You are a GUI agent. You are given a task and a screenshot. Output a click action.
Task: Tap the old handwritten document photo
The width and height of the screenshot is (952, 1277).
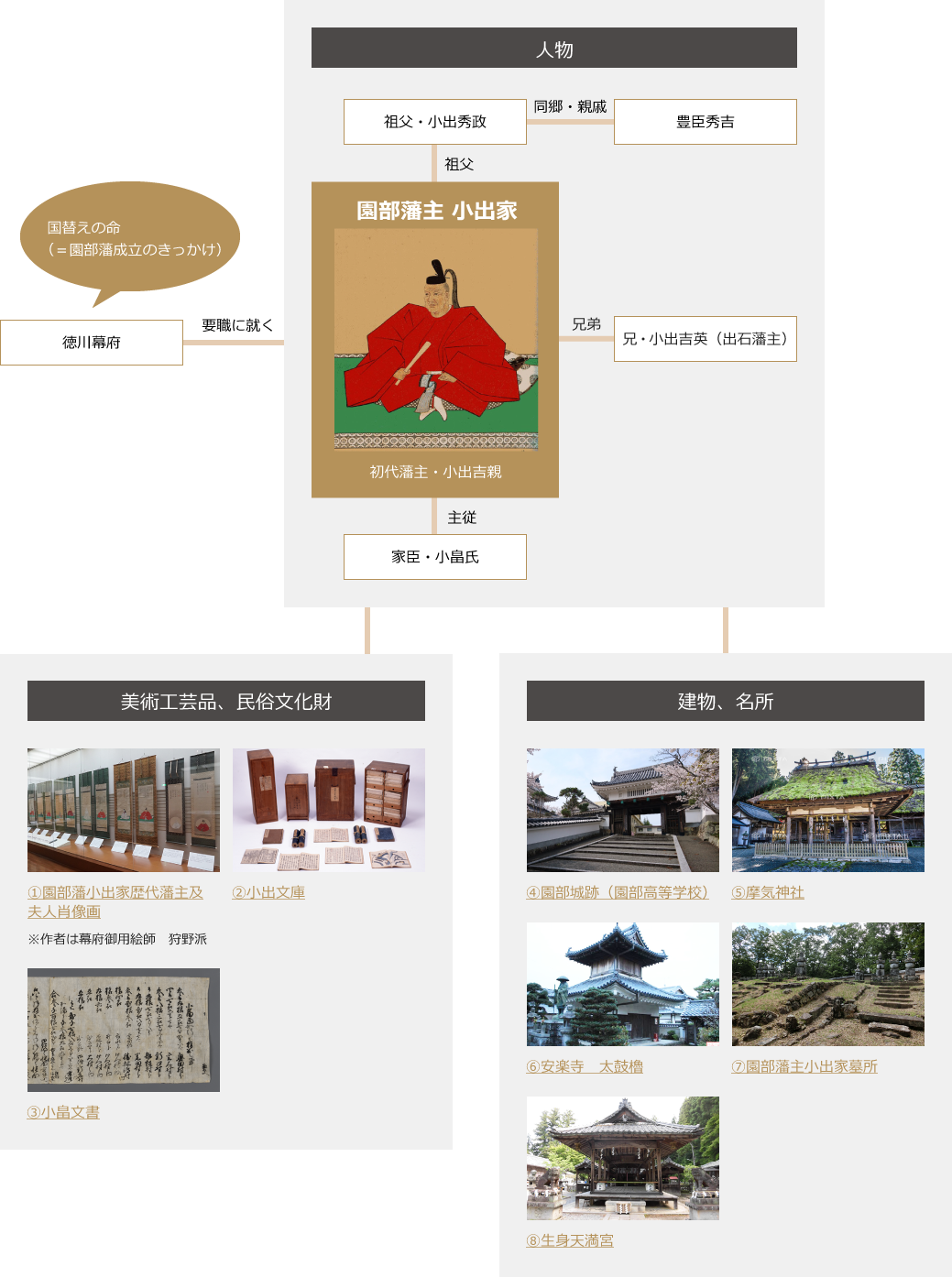coord(124,1030)
